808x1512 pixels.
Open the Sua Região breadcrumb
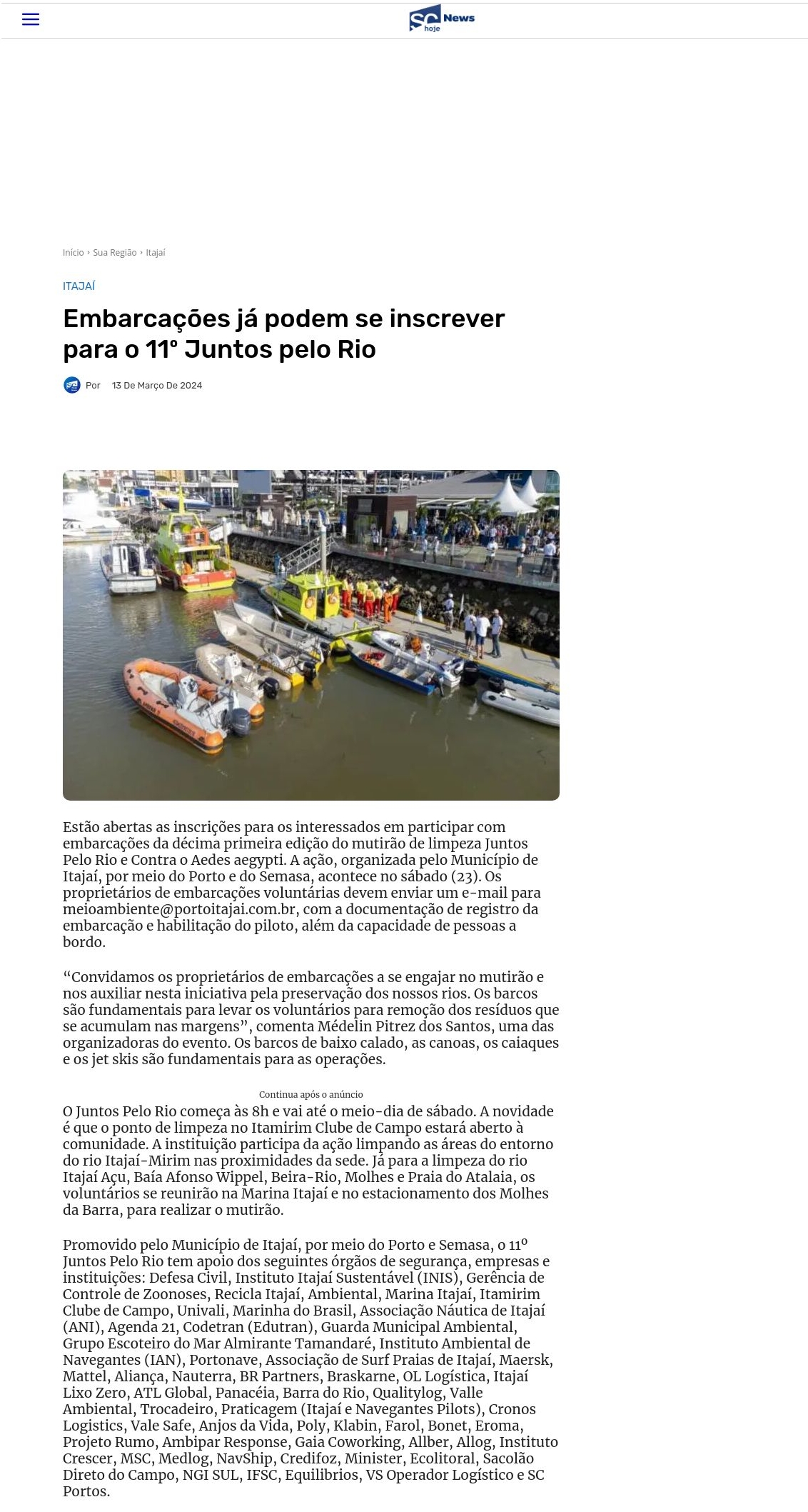(x=114, y=253)
